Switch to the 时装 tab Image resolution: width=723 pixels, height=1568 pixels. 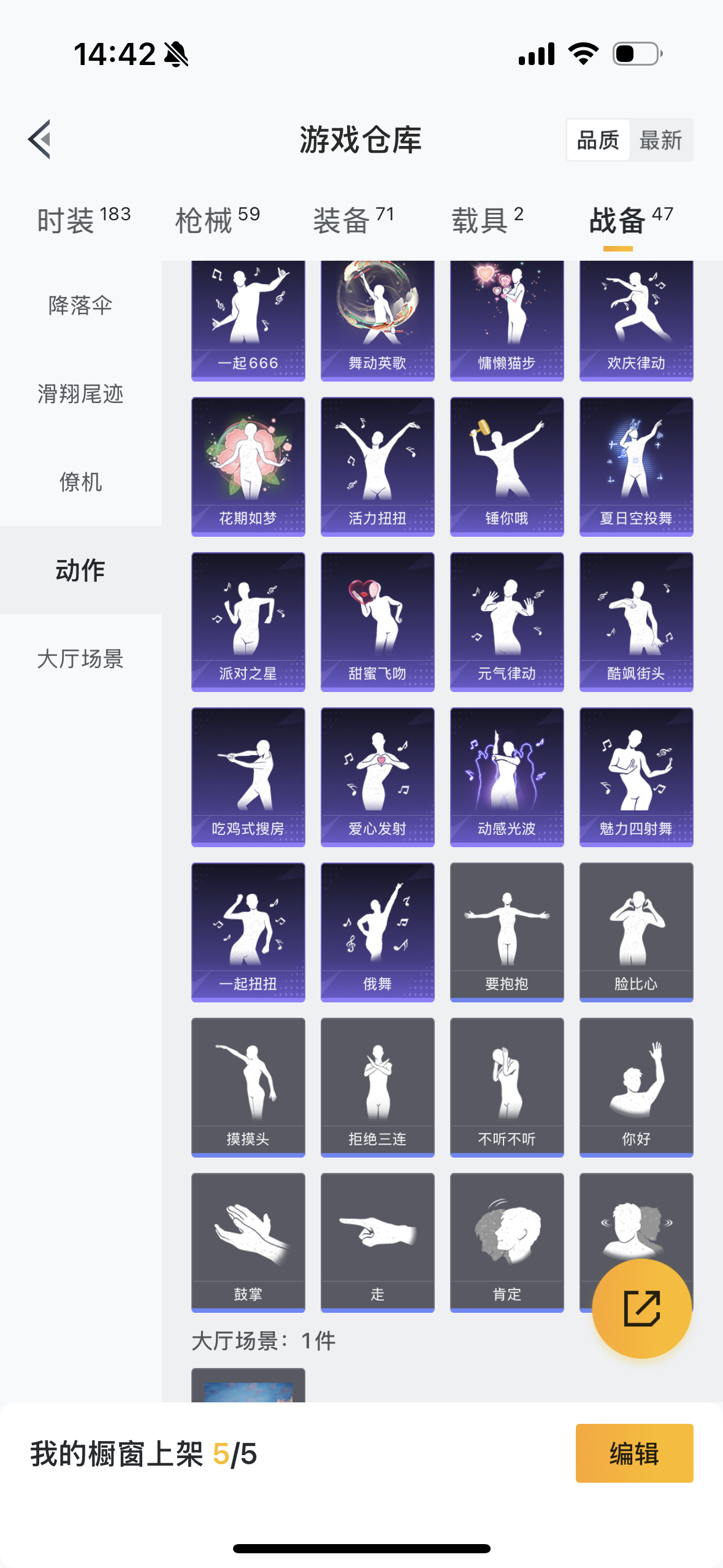(x=83, y=220)
